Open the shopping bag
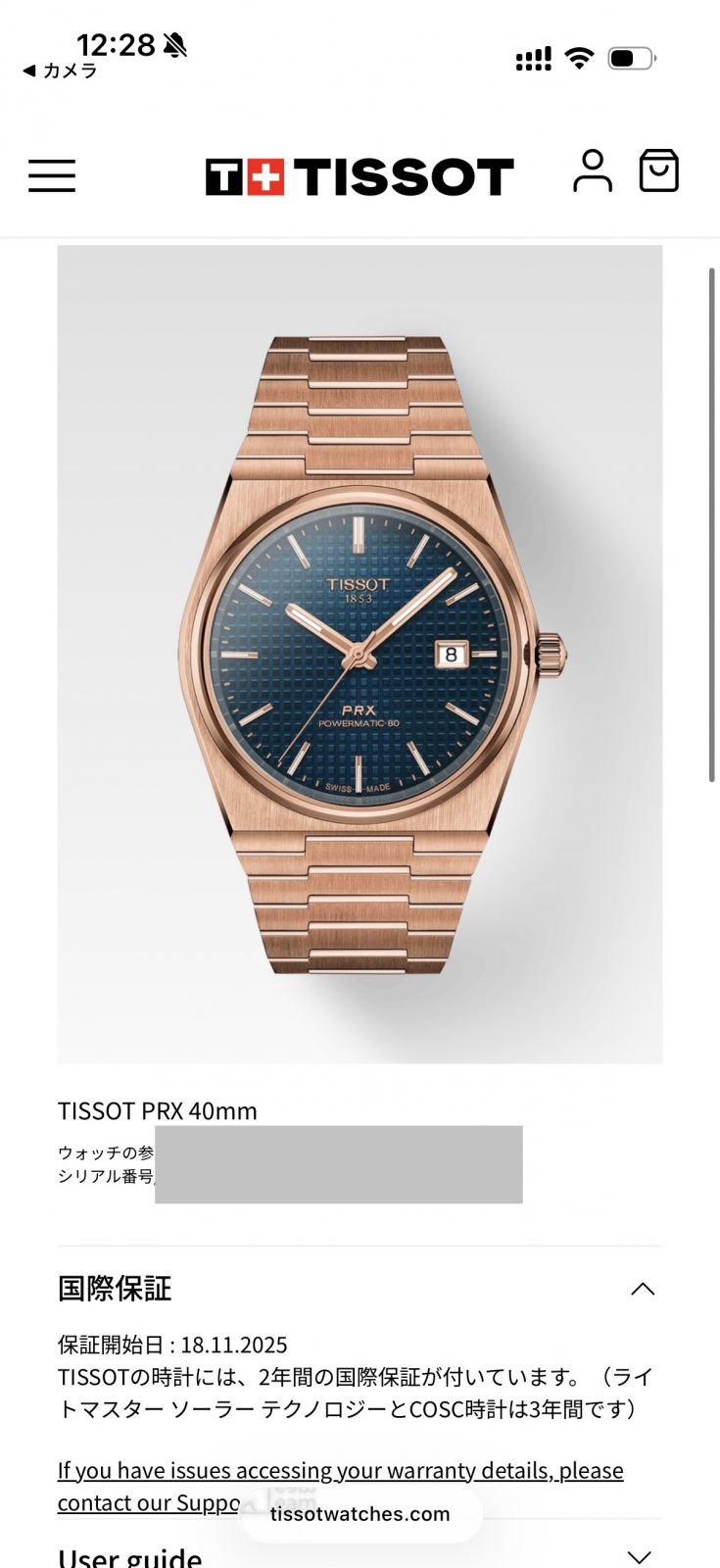The width and height of the screenshot is (720, 1568). 658,171
